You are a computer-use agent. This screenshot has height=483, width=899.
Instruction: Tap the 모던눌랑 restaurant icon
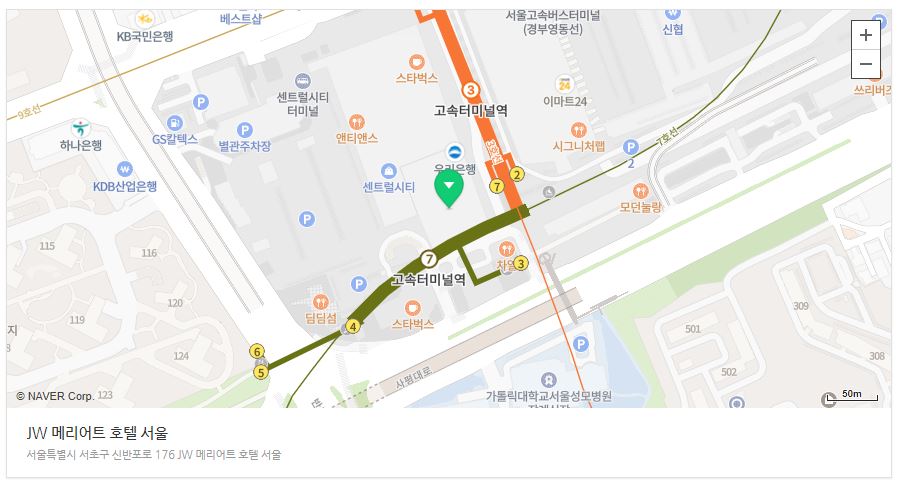tap(641, 191)
